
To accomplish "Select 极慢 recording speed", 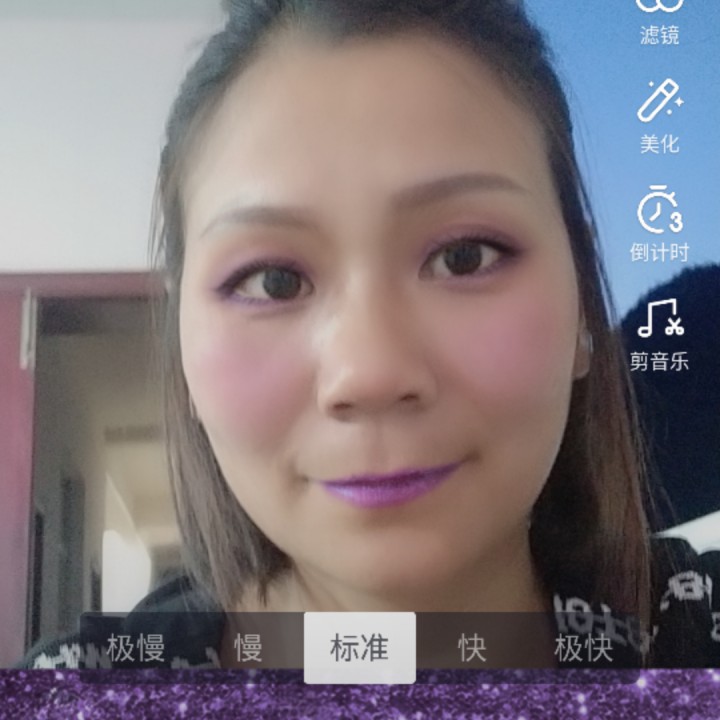I will click(x=135, y=648).
